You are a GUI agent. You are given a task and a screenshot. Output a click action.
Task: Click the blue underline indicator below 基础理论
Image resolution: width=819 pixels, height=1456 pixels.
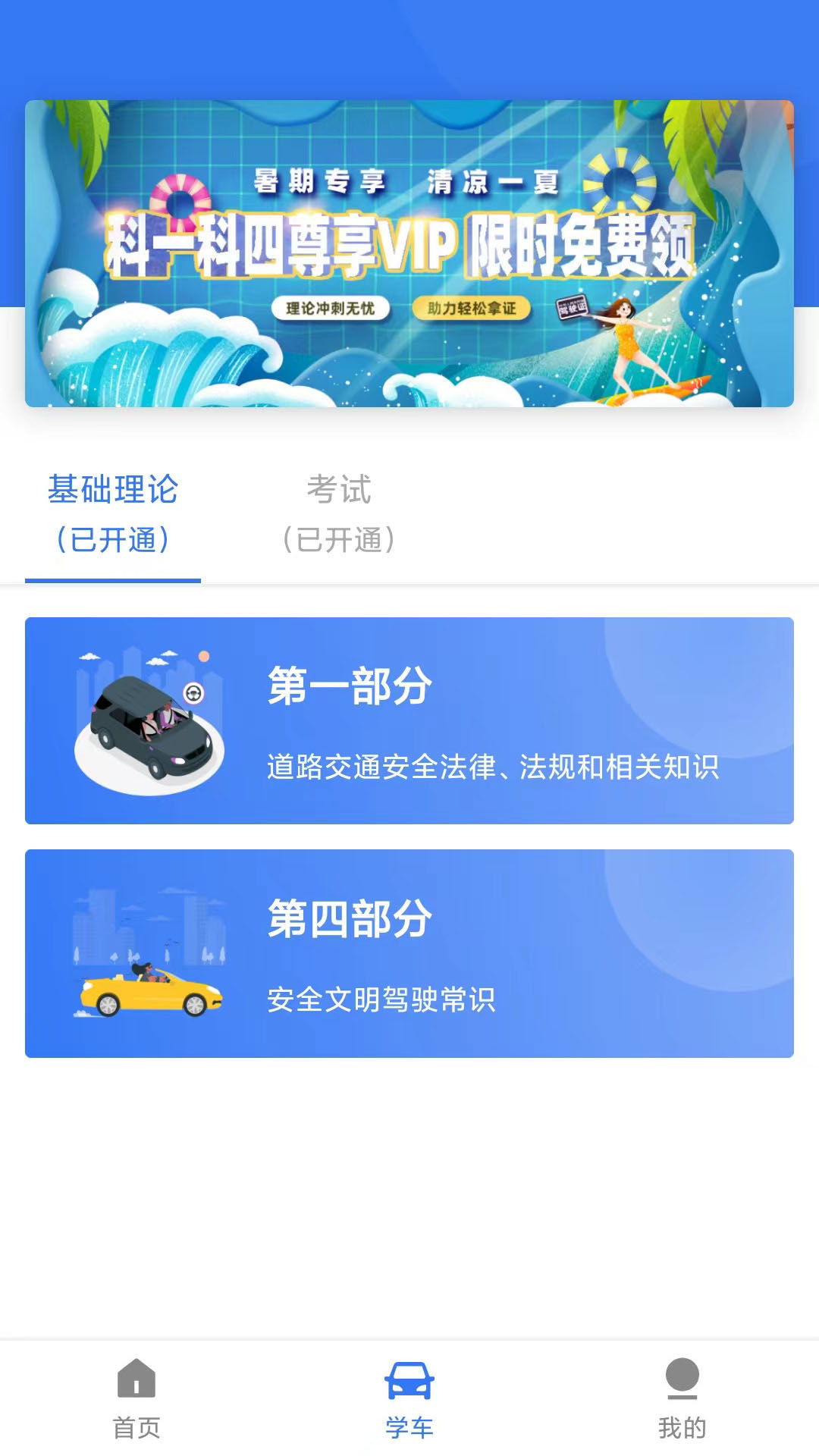point(114,580)
